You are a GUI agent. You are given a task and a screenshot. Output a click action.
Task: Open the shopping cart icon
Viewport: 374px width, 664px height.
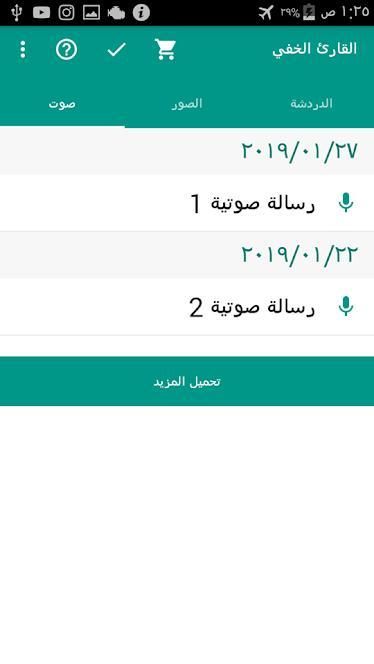pos(165,50)
